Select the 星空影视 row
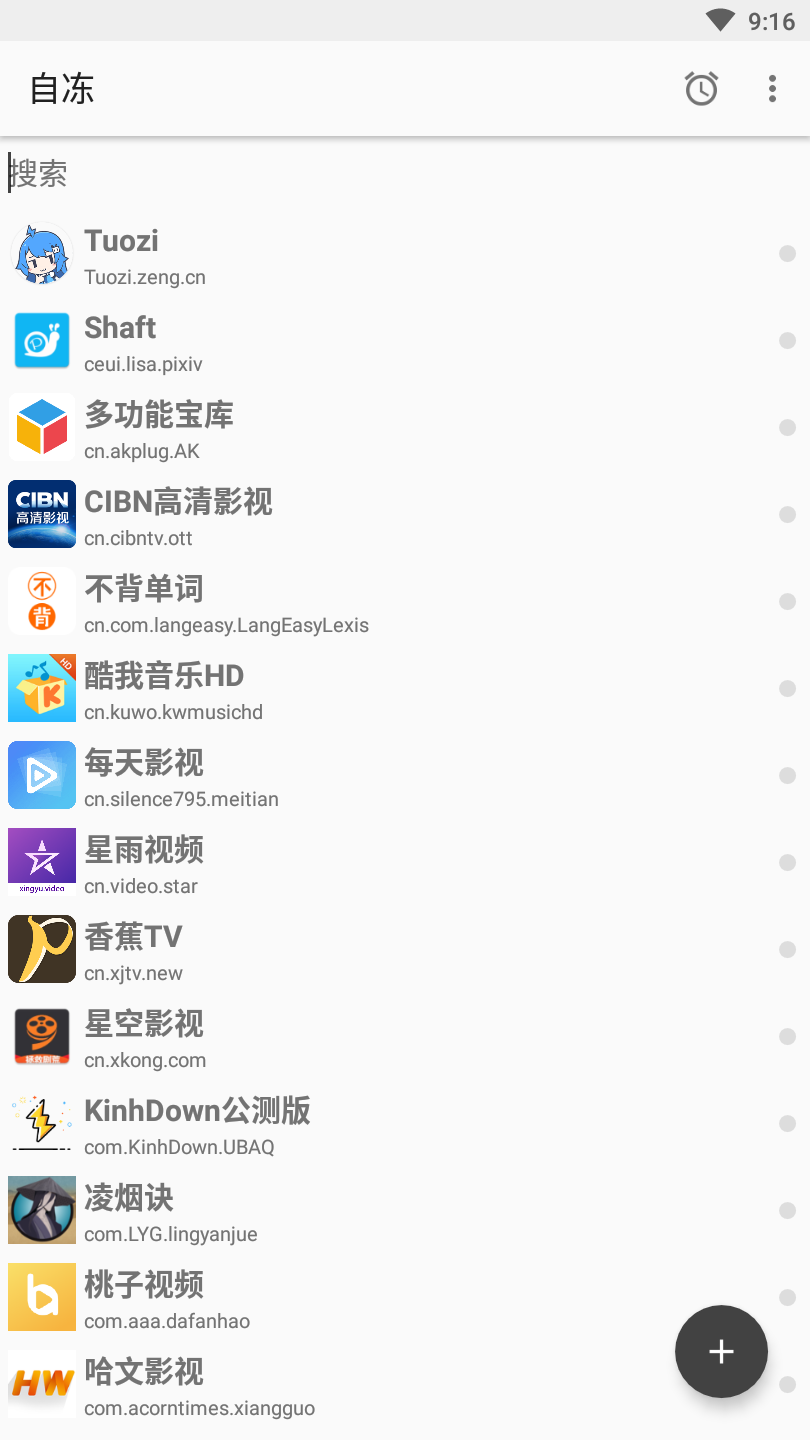 pos(400,1037)
